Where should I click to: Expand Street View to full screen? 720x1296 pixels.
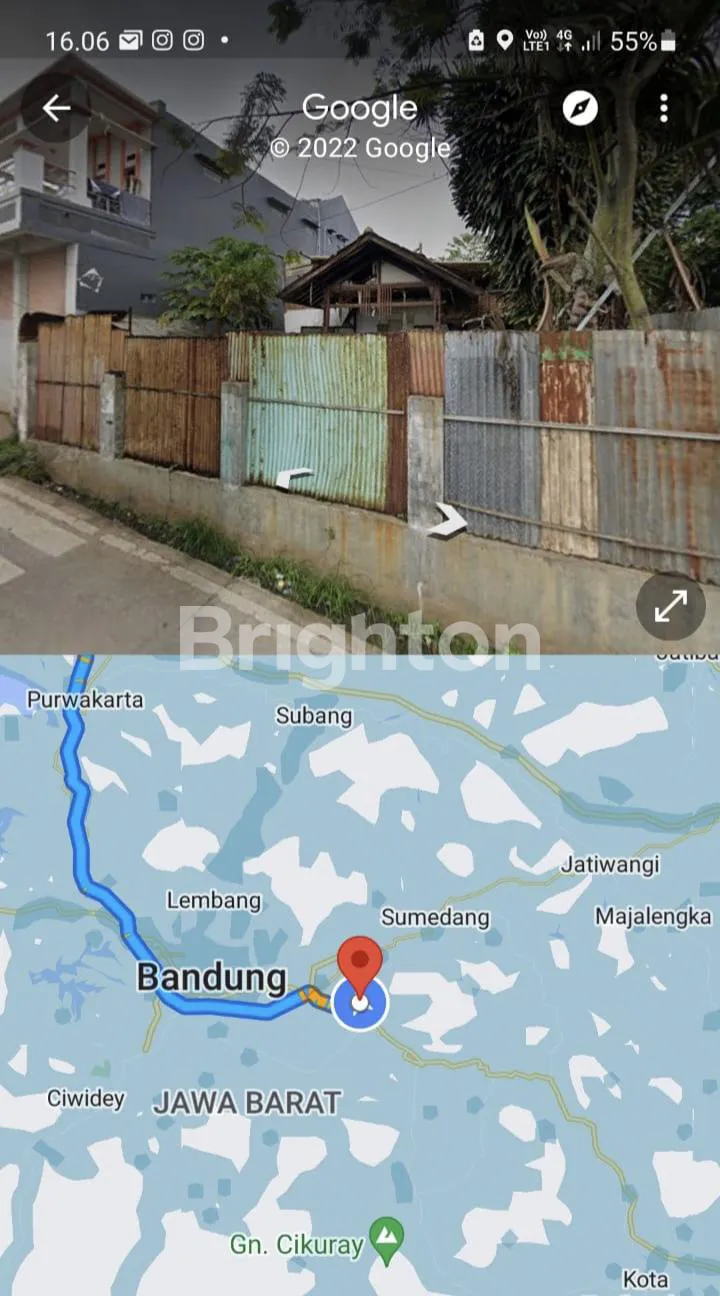tap(670, 606)
